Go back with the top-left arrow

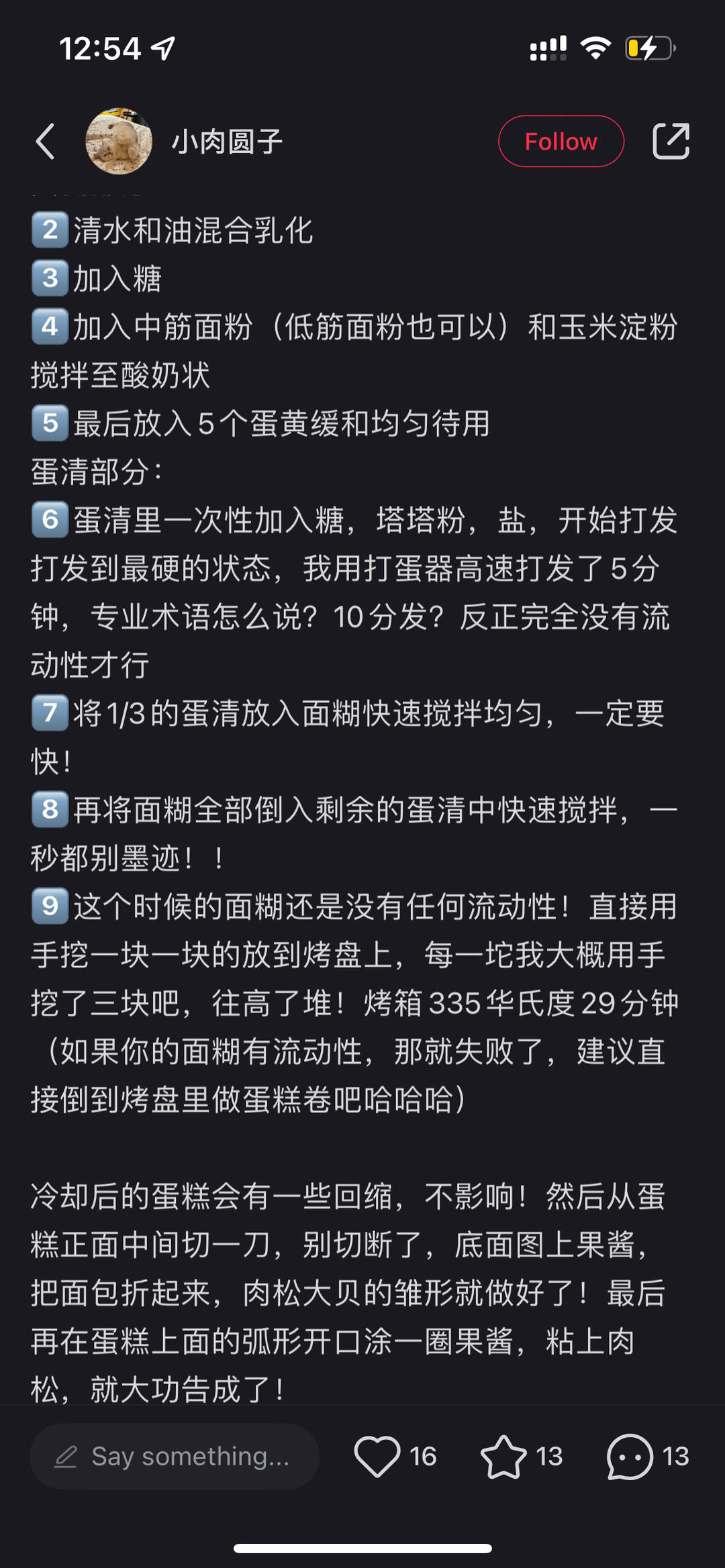click(46, 142)
